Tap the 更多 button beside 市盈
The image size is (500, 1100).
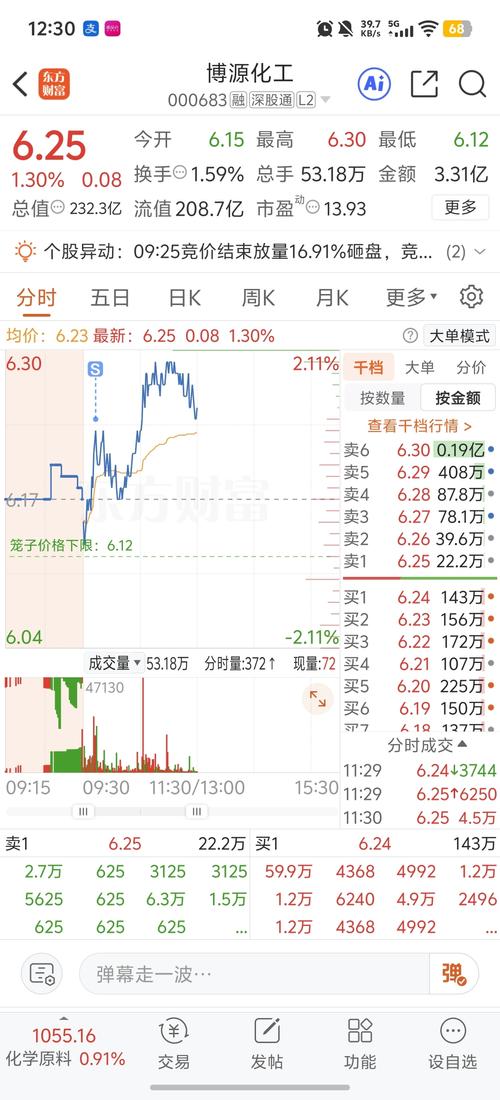(460, 207)
